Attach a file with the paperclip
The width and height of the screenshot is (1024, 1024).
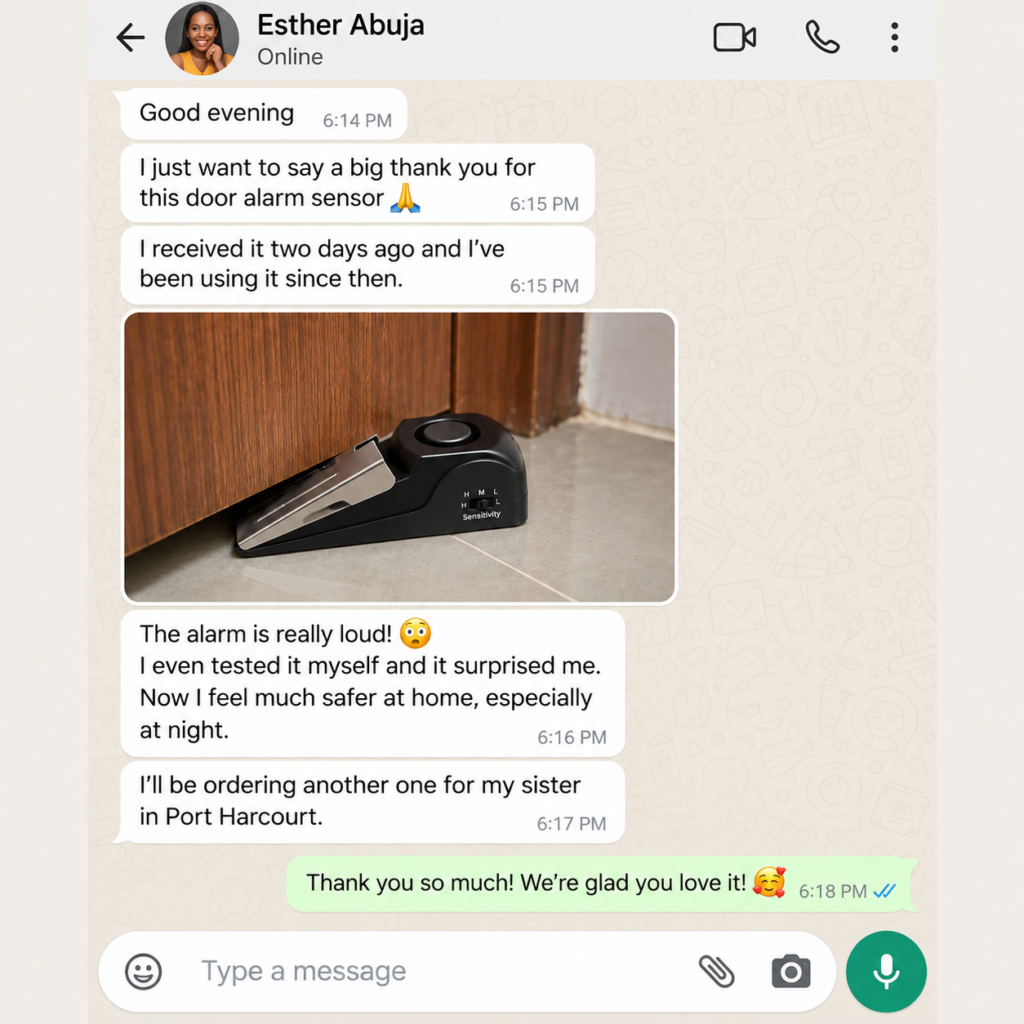[x=717, y=971]
